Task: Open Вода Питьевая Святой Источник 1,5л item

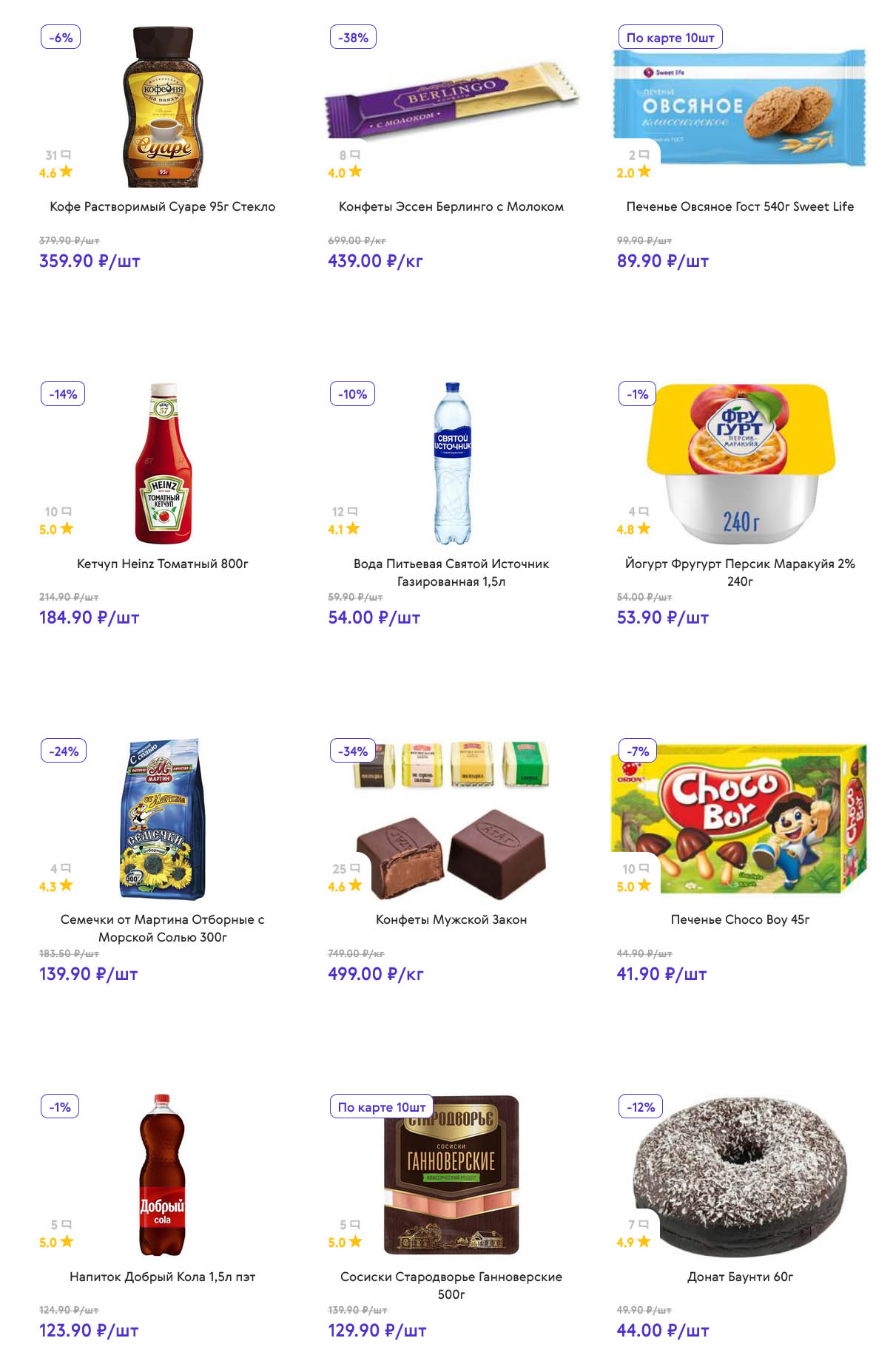Action: pyautogui.click(x=451, y=571)
